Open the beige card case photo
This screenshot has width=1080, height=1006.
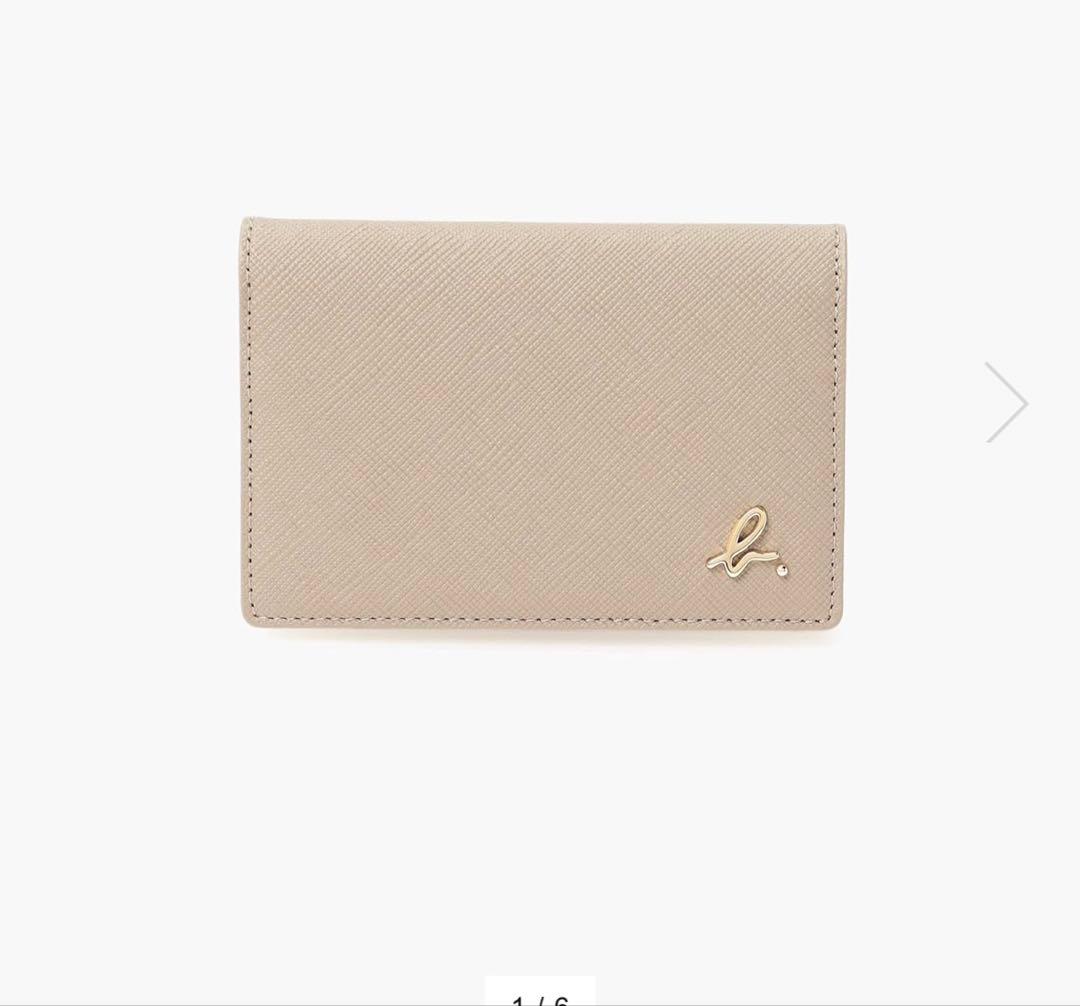(x=540, y=425)
